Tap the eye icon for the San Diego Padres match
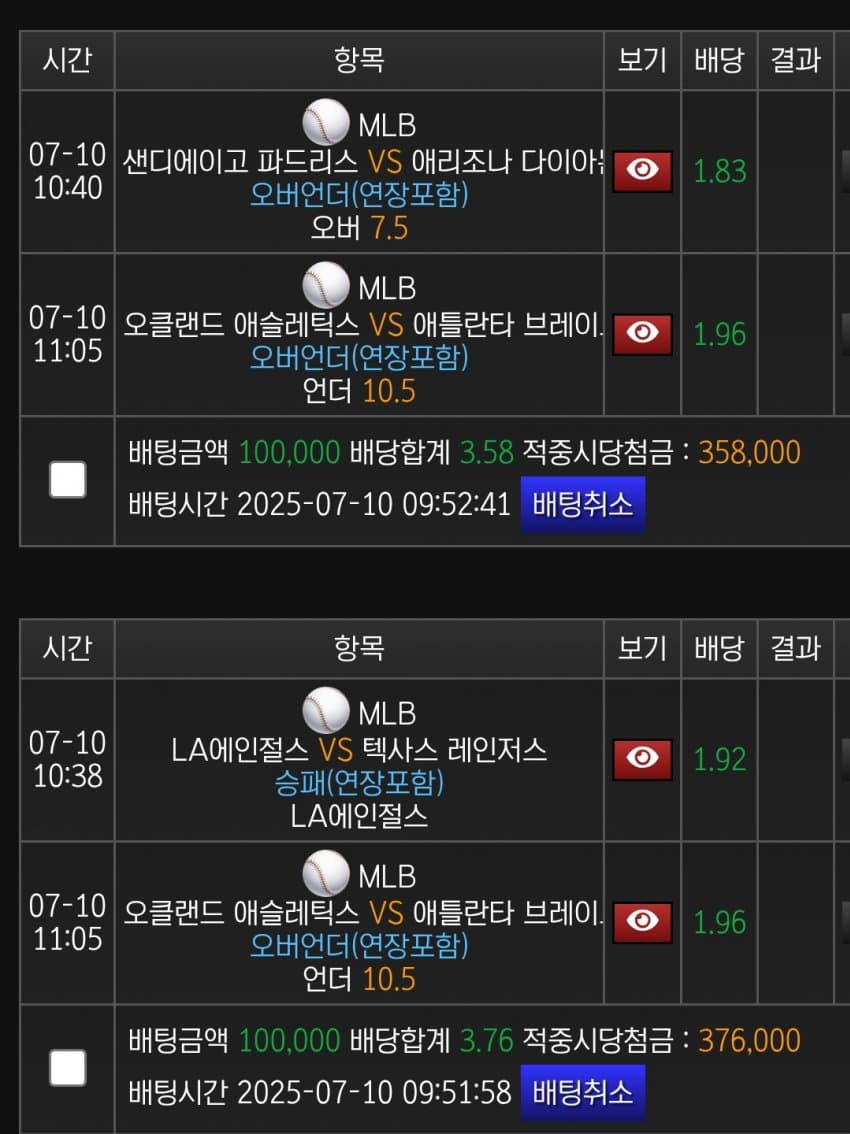The height and width of the screenshot is (1134, 850). point(642,171)
